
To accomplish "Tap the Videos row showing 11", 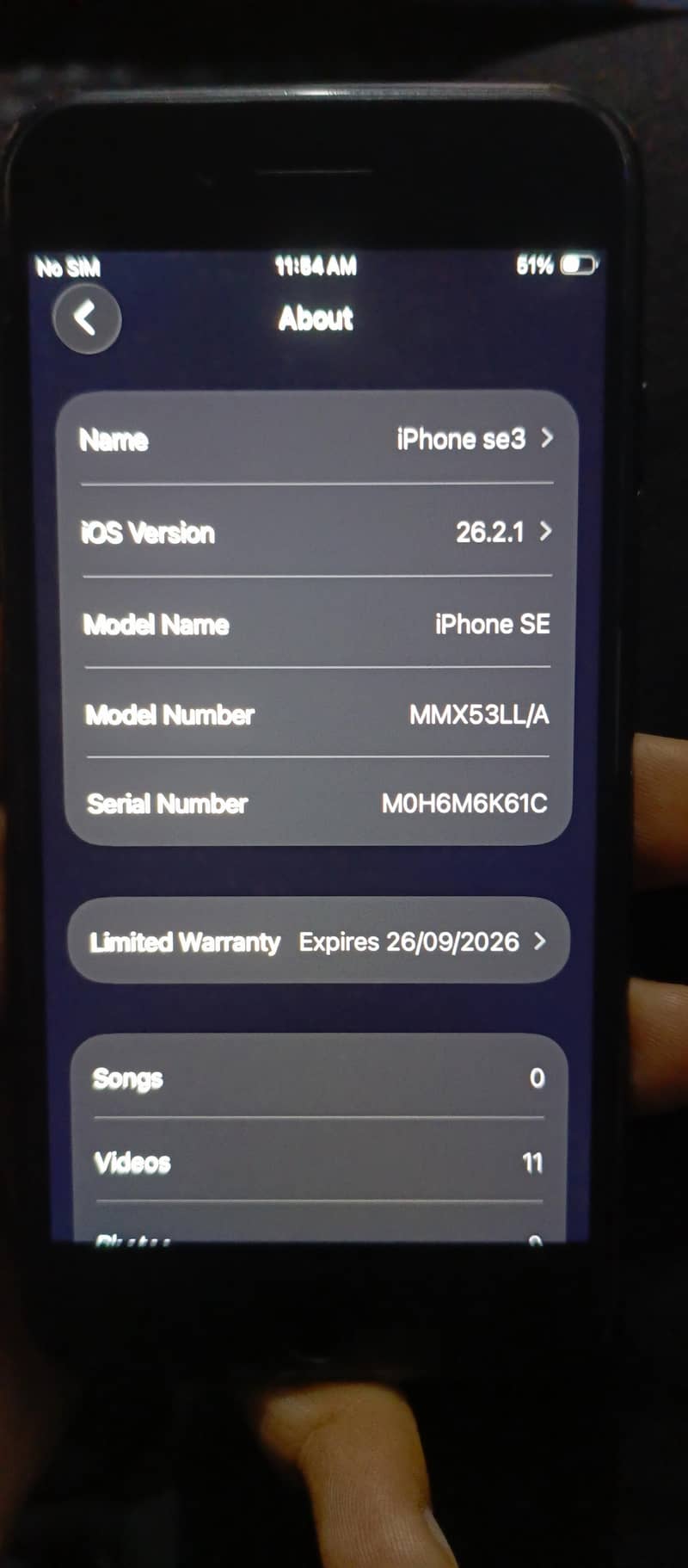I will [318, 1162].
